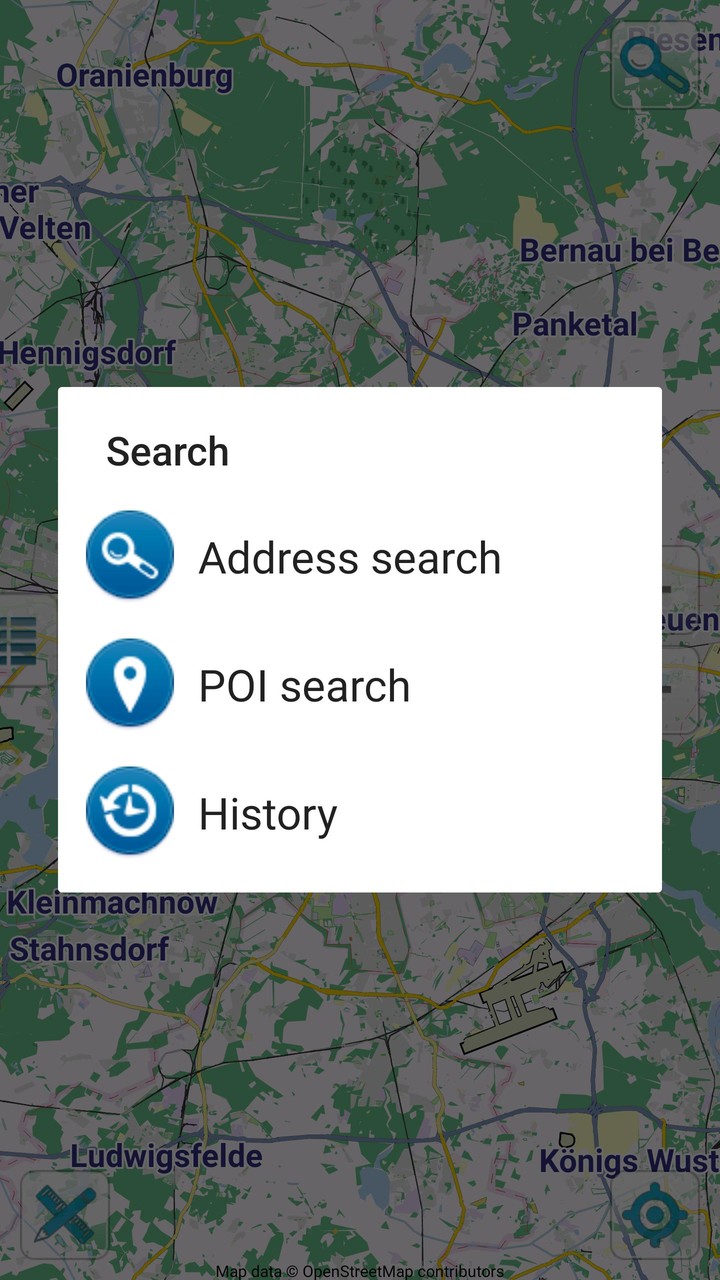This screenshot has height=1280, width=720.
Task: Choose Address search from the Search menu
Action: pos(350,557)
